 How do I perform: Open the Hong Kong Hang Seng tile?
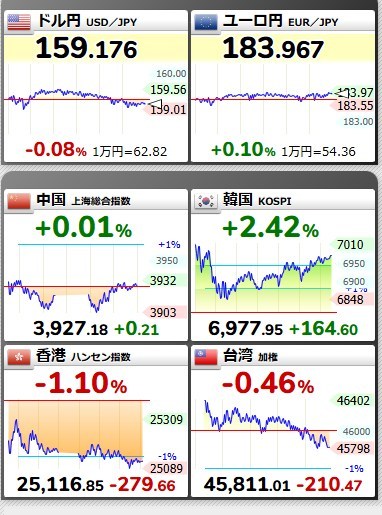click(96, 421)
